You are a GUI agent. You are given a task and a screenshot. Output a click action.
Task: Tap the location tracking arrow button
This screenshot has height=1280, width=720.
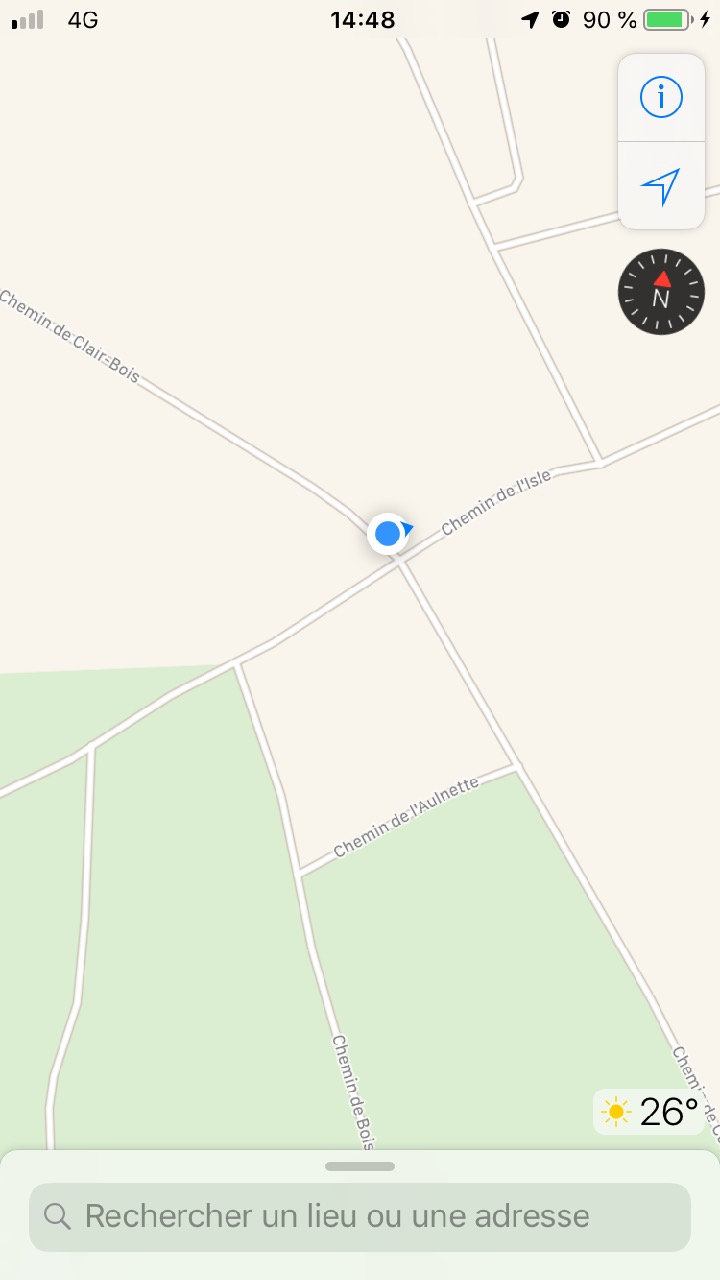(661, 186)
